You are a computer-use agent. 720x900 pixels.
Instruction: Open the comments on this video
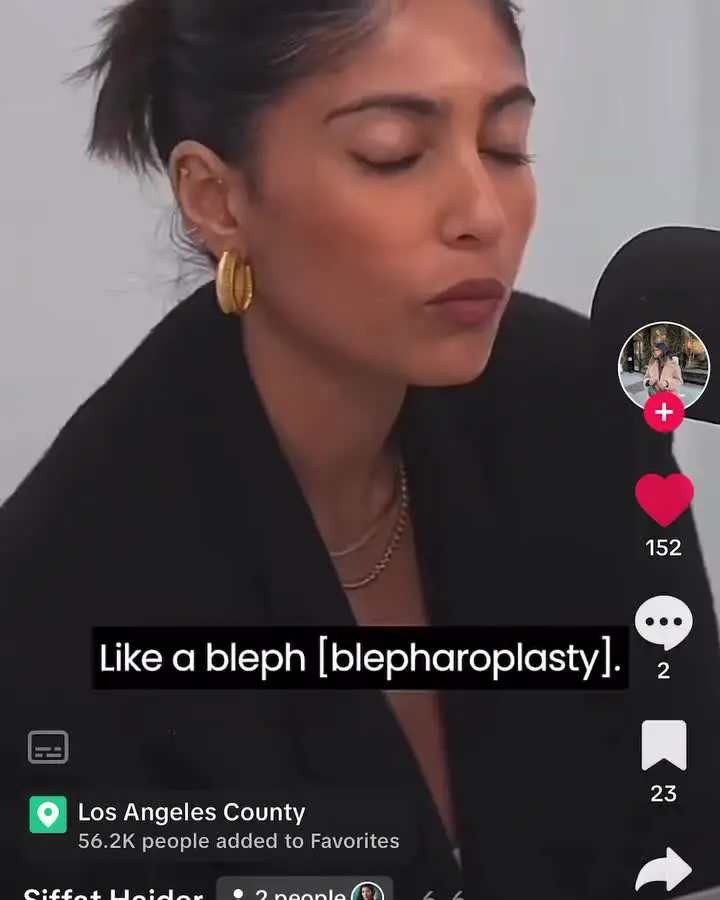point(664,624)
